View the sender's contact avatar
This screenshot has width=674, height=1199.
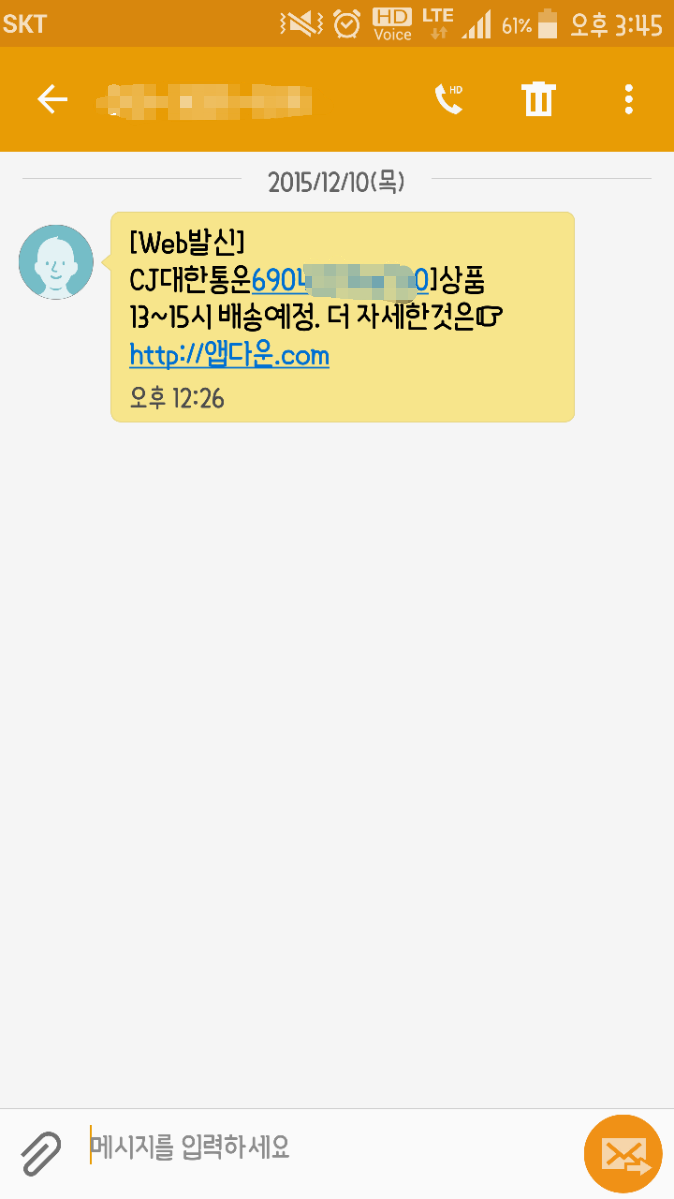pos(56,262)
